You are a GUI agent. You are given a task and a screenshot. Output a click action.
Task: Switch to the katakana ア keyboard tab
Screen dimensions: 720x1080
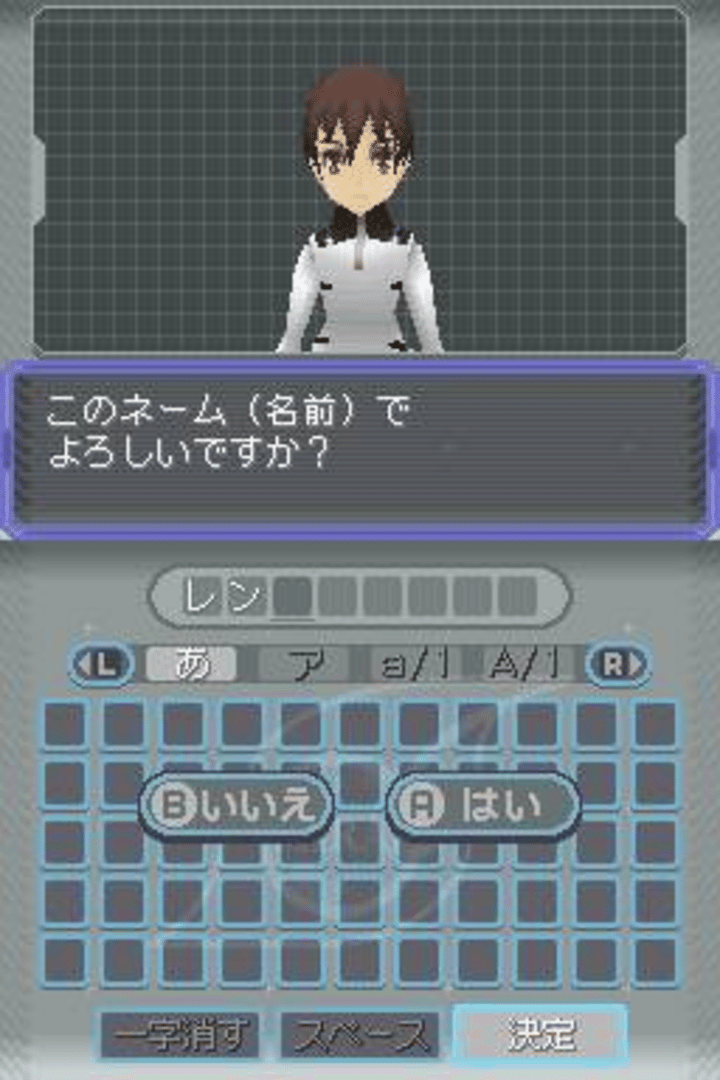pos(305,664)
